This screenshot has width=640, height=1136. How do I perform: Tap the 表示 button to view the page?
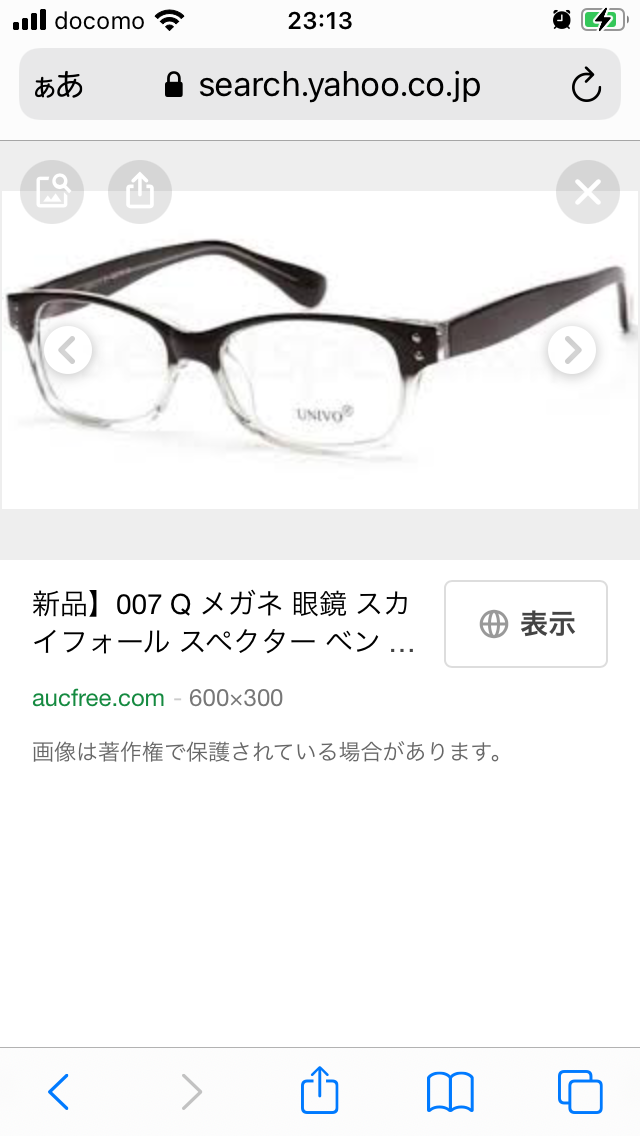coord(526,624)
